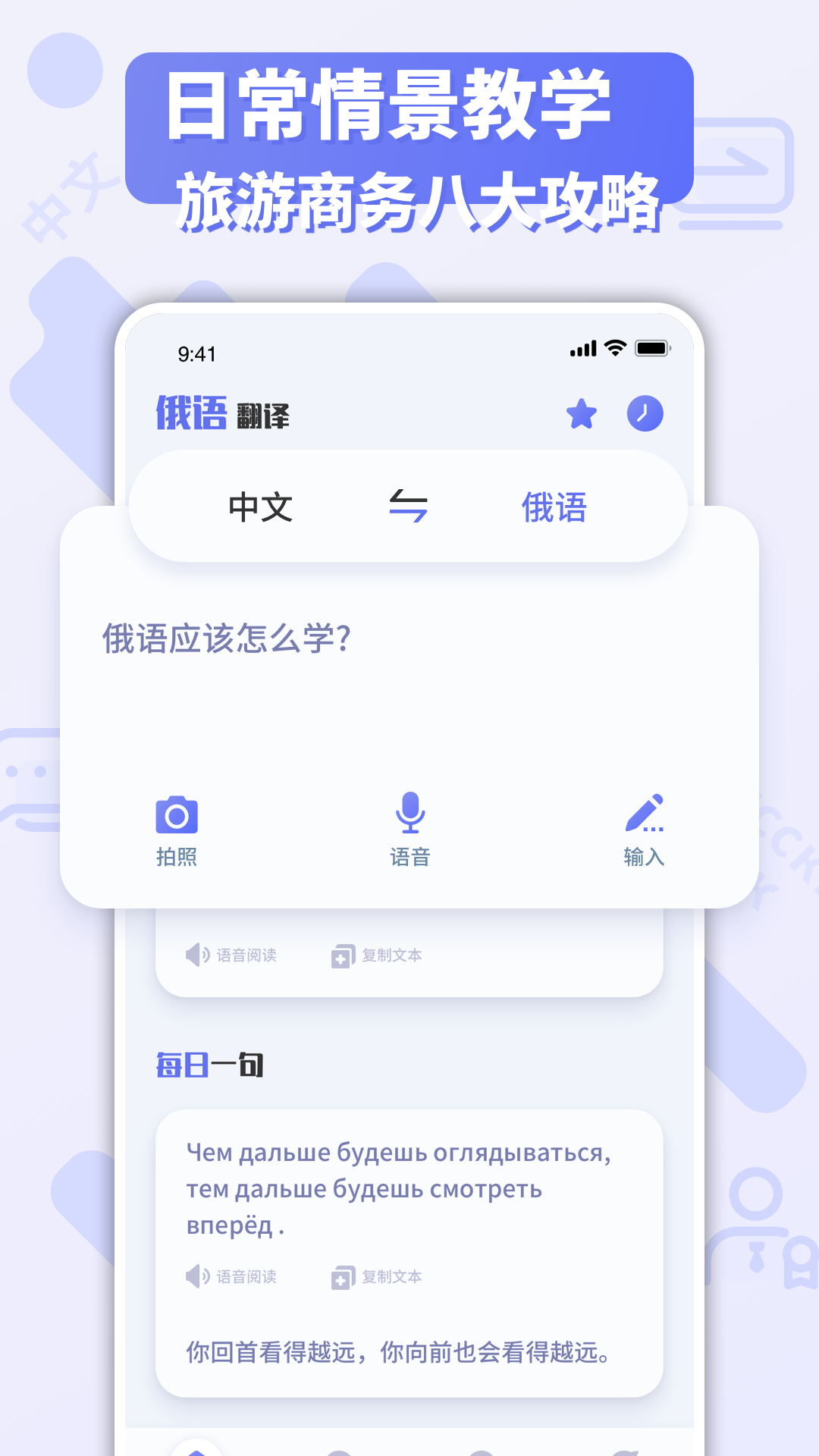
Task: Open the 中文 source language selector
Action: click(262, 508)
